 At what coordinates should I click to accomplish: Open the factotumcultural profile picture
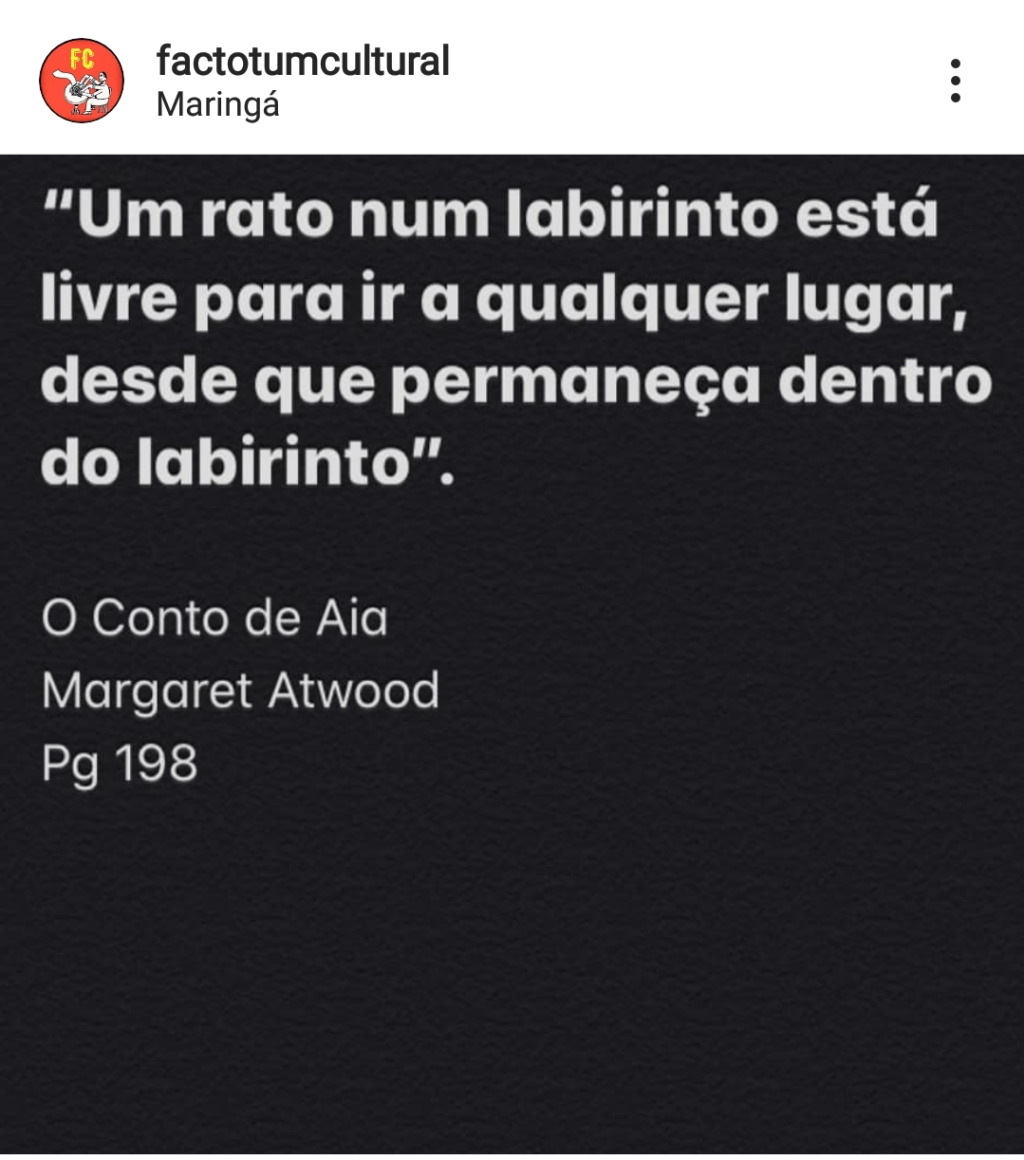81,78
